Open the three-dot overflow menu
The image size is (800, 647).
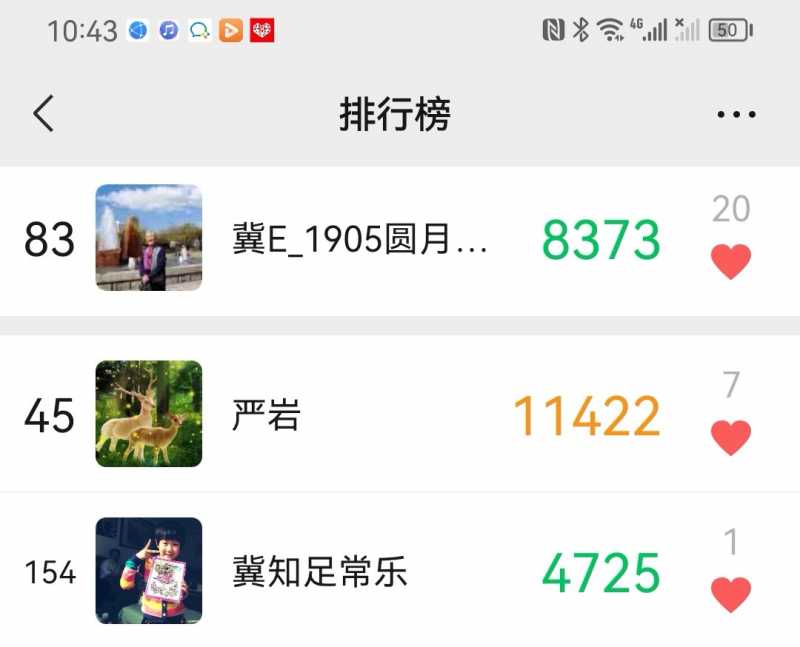pyautogui.click(x=736, y=115)
